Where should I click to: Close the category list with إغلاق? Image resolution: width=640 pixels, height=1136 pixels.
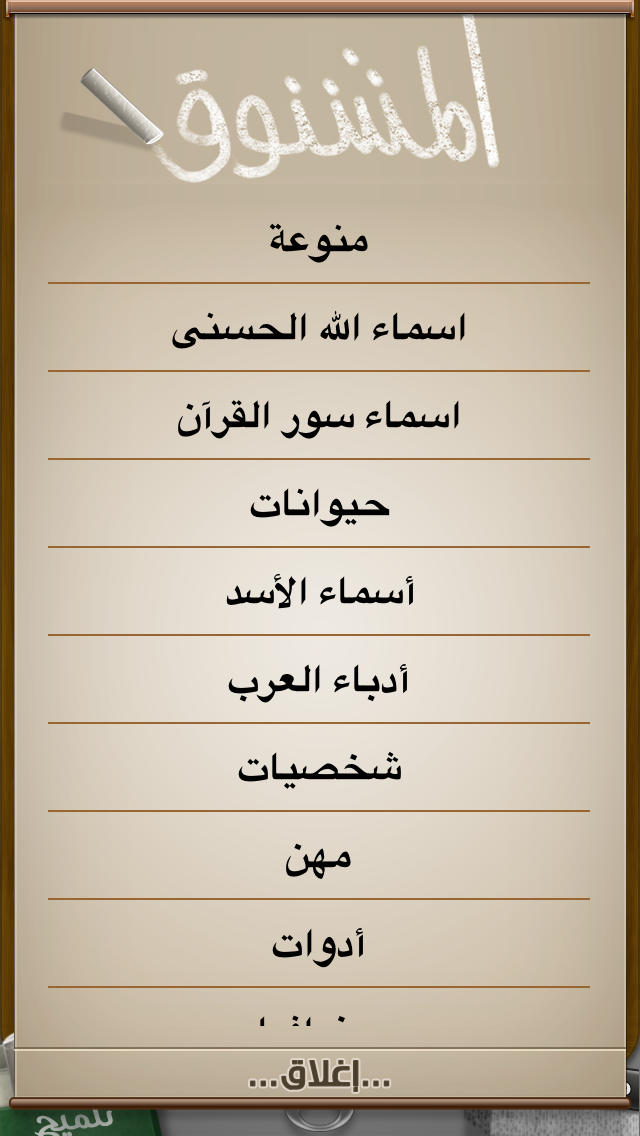[x=319, y=1078]
